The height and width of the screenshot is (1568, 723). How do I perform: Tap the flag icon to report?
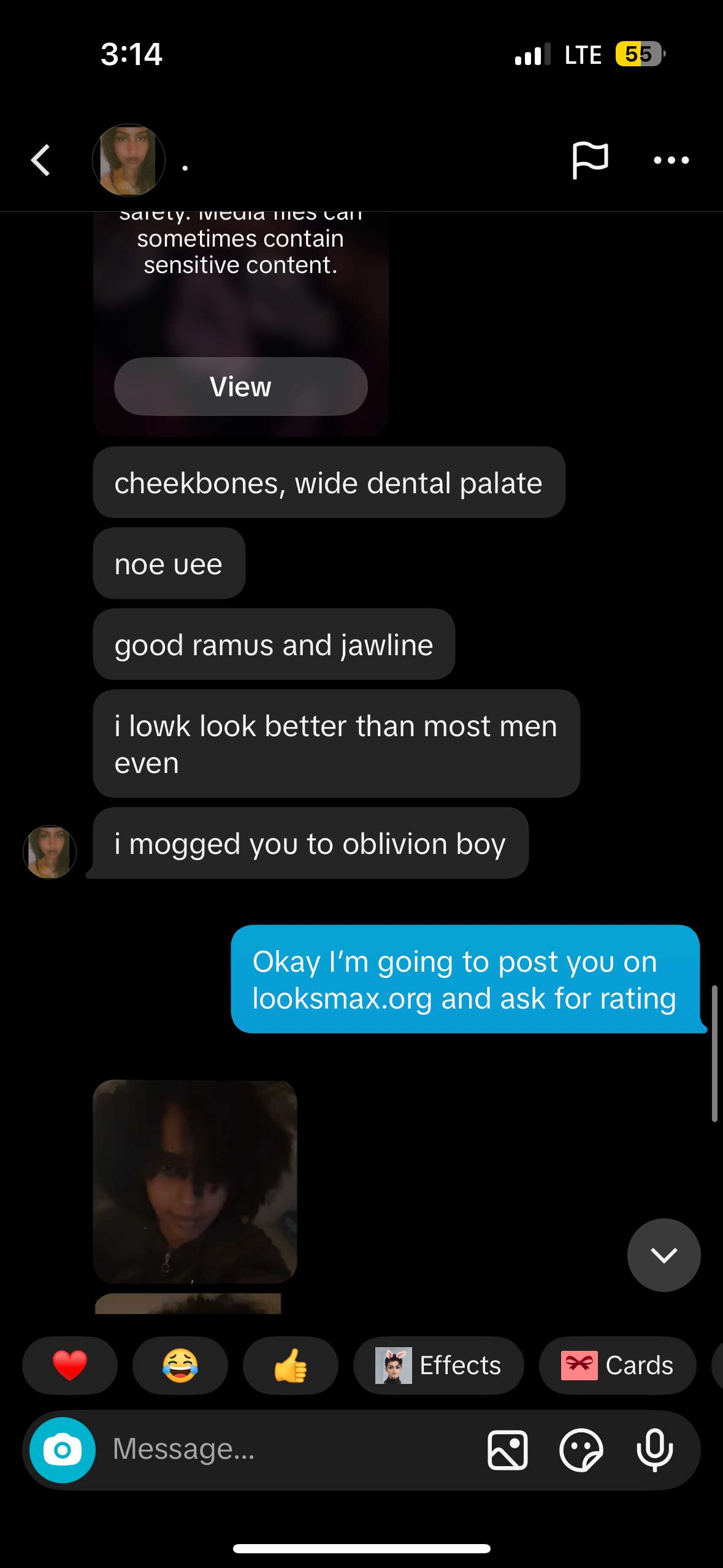pos(589,160)
